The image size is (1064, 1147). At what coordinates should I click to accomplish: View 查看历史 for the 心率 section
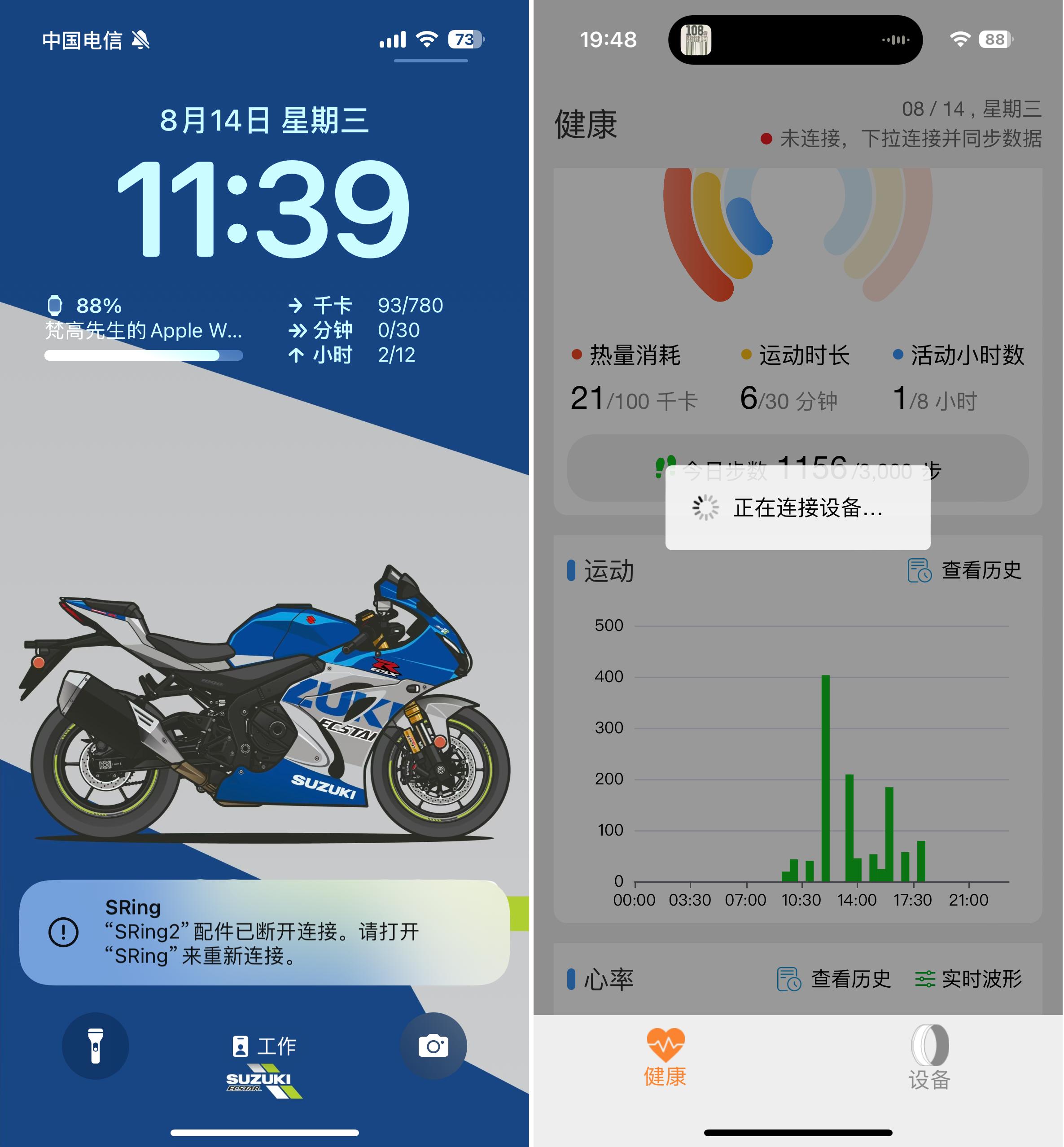point(834,979)
